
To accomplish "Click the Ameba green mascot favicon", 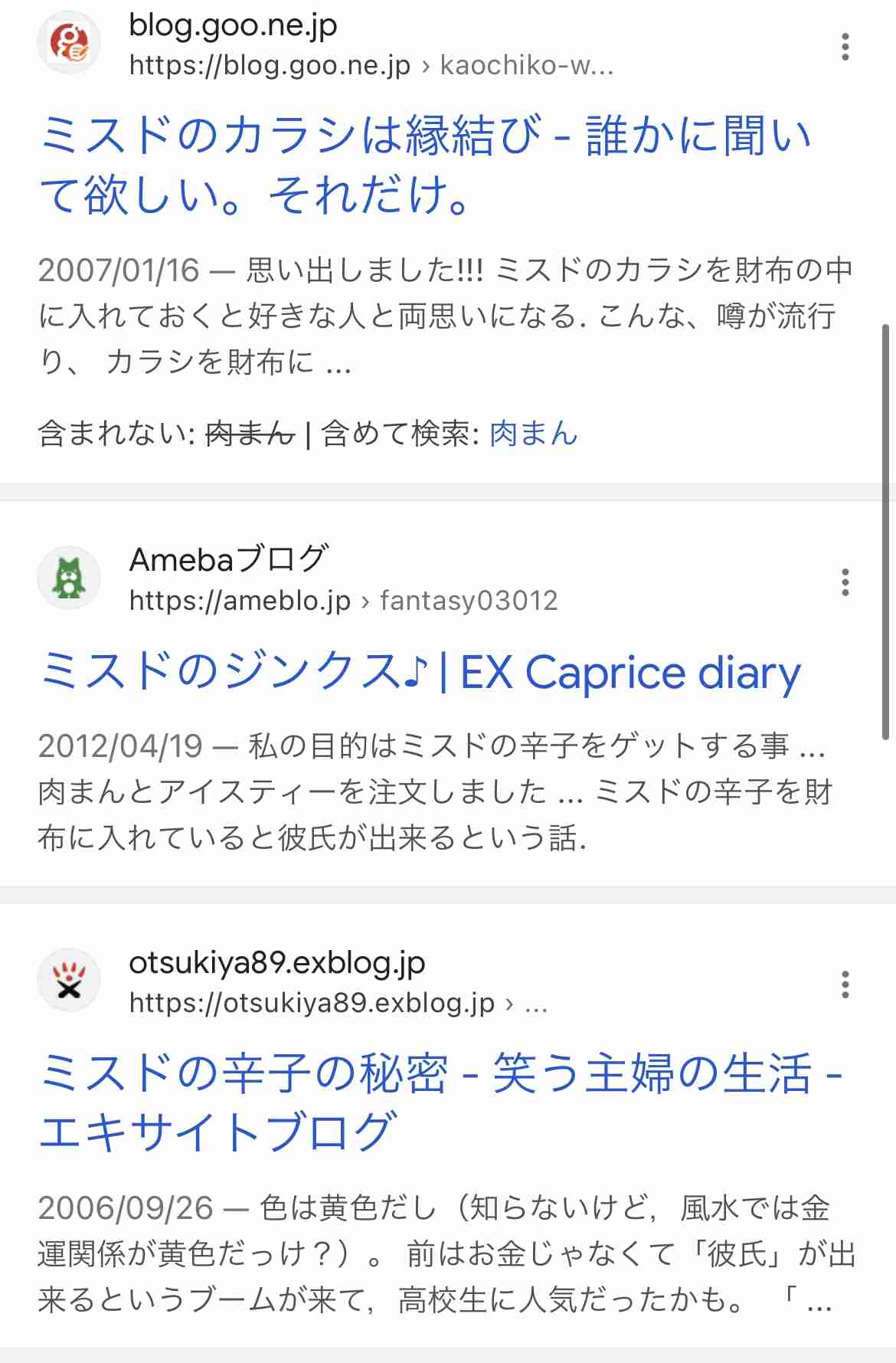I will [x=69, y=578].
